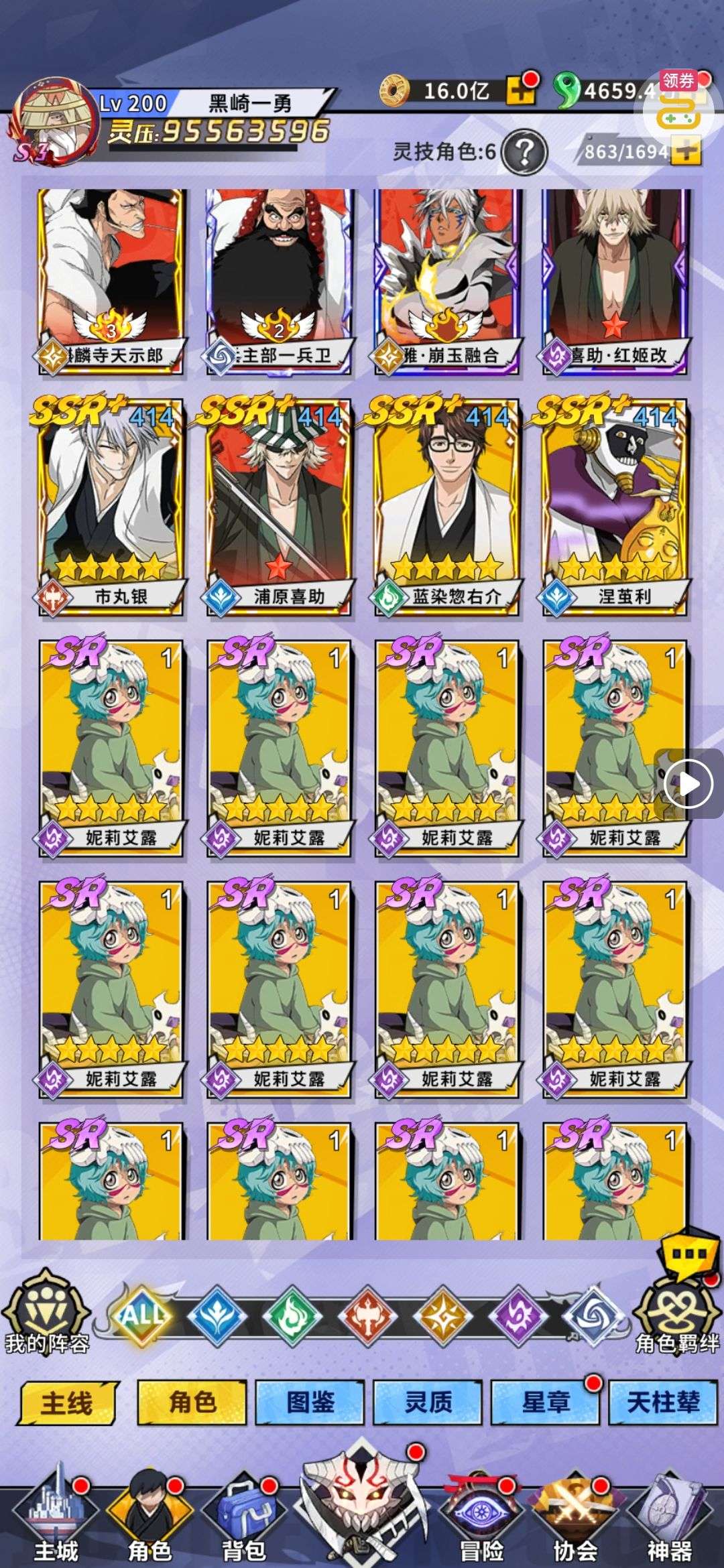Viewport: 724px width, 1568px height.
Task: View the 涅茧利 character card
Action: pyautogui.click(x=615, y=506)
